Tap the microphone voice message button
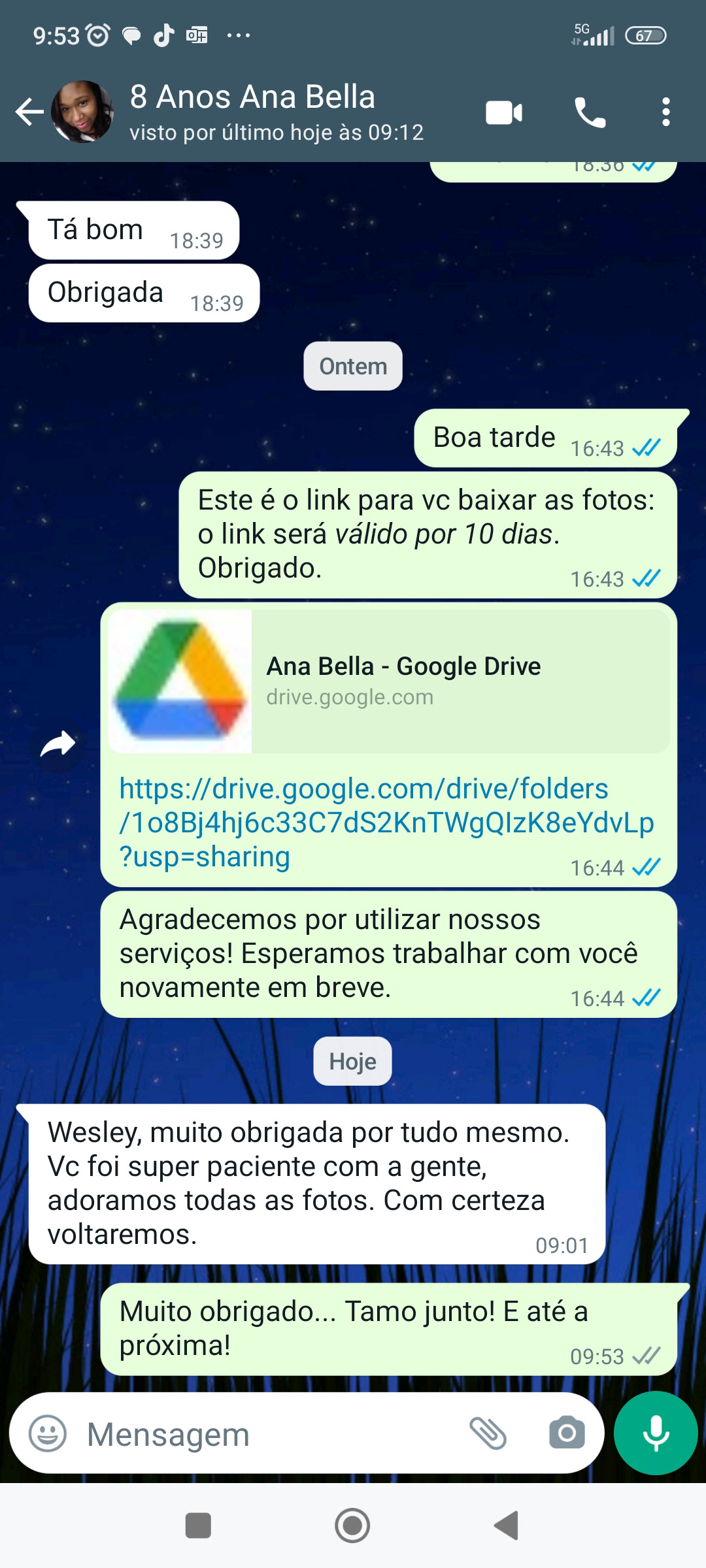The width and height of the screenshot is (706, 1568). click(x=656, y=1433)
